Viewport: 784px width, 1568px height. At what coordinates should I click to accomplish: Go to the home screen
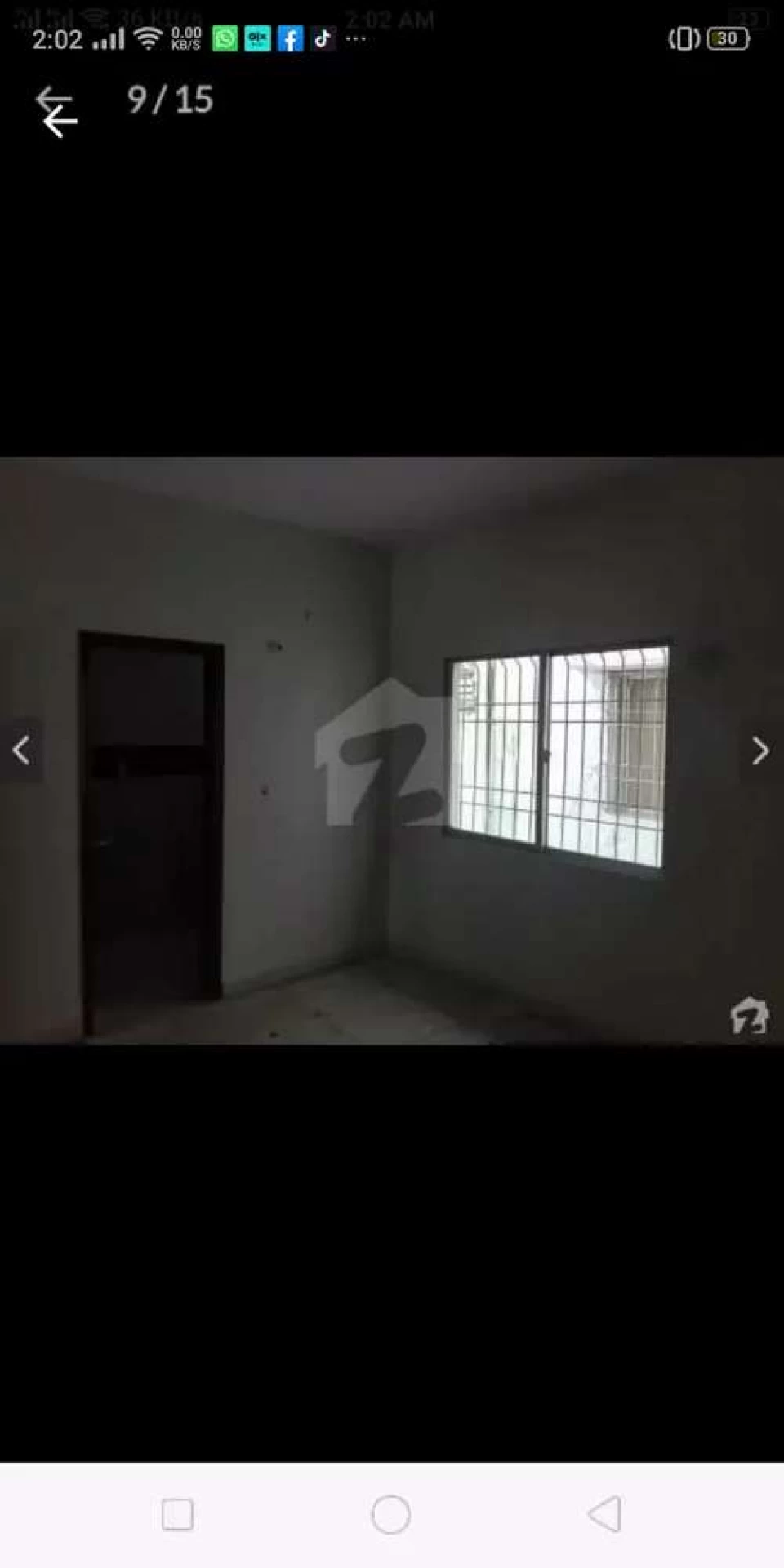[390, 1514]
